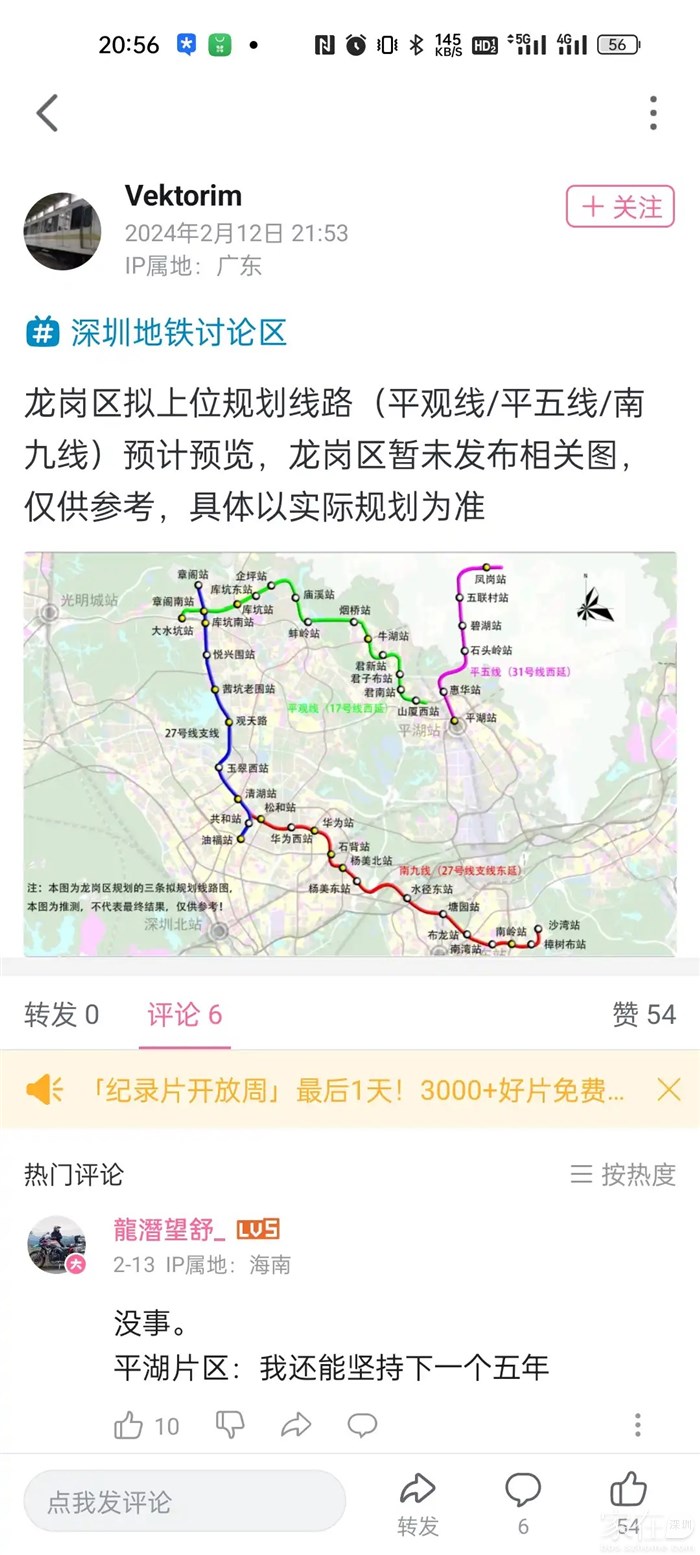The width and height of the screenshot is (700, 1555).
Task: Open Vektorim's profile avatar
Action: point(62,231)
